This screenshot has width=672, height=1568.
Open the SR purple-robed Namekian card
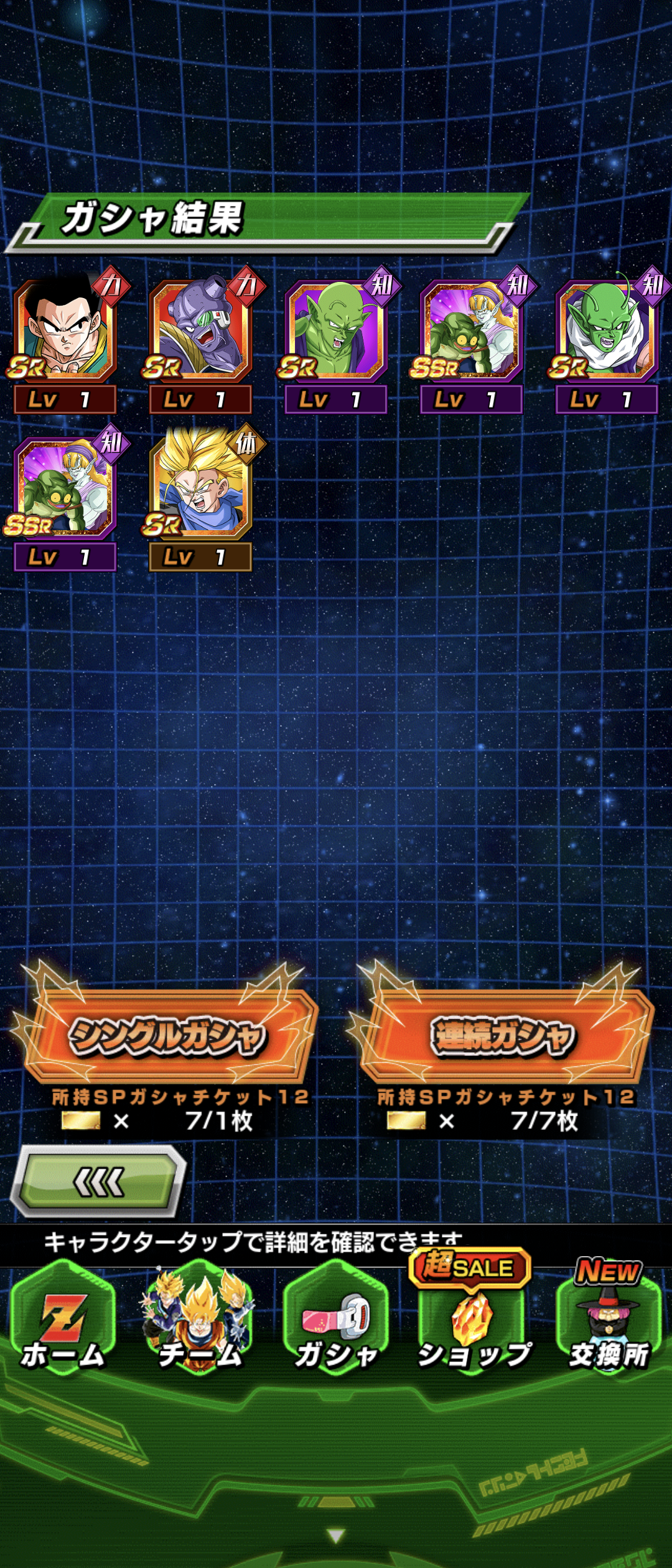click(336, 330)
